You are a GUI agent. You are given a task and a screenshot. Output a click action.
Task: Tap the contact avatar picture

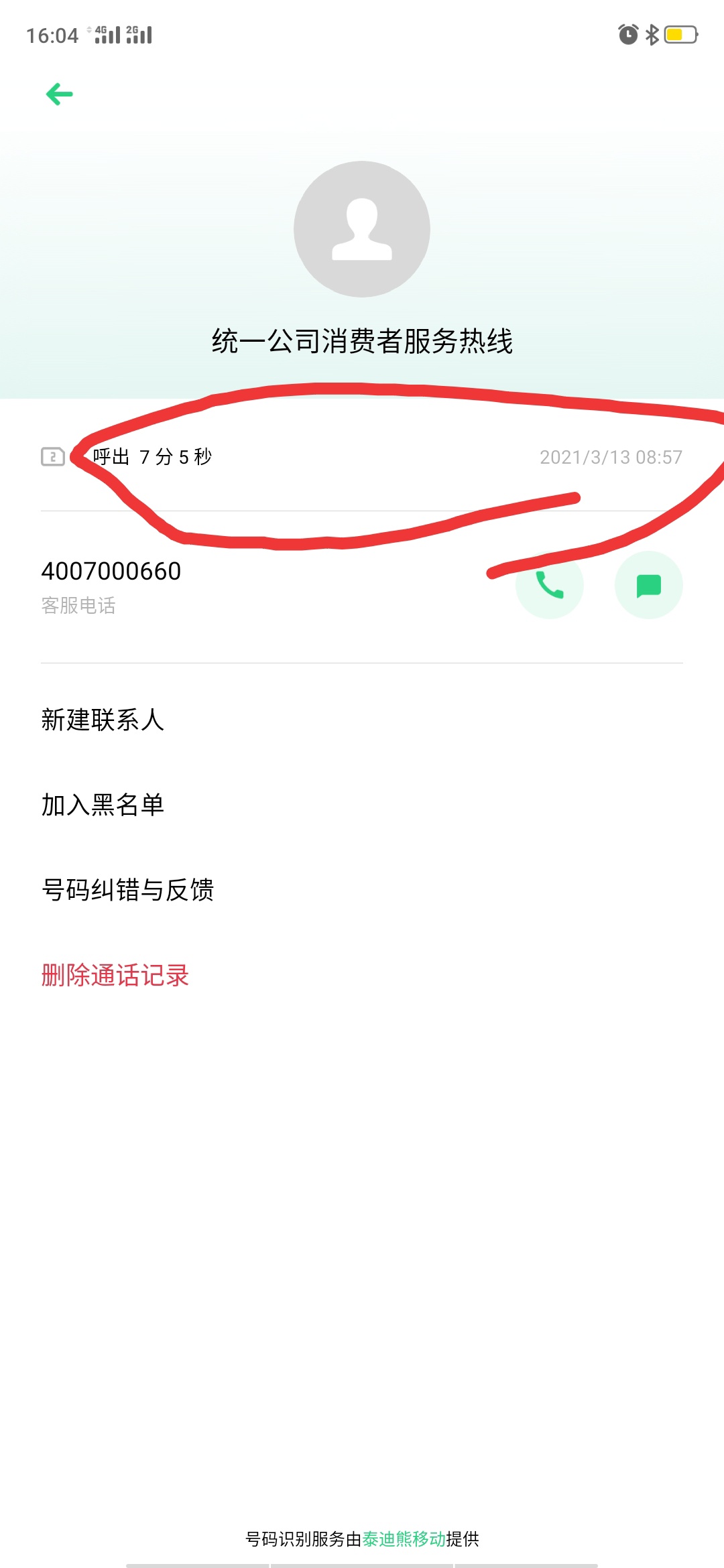click(x=362, y=229)
